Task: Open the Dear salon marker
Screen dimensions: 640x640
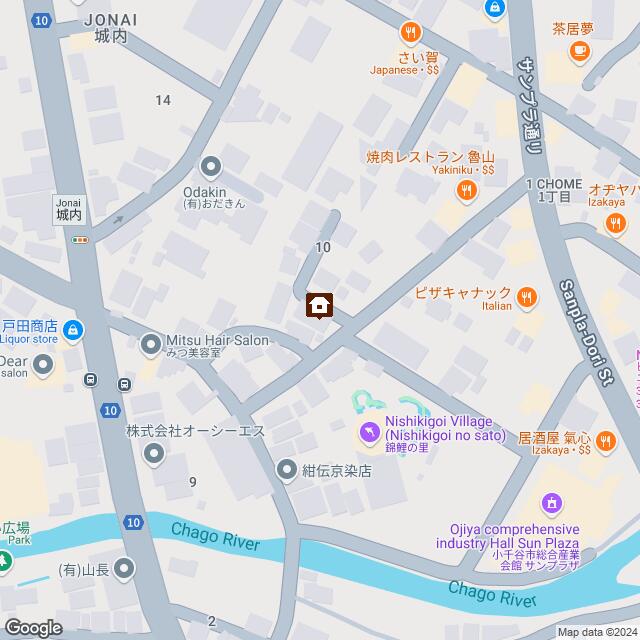Action: tap(43, 369)
